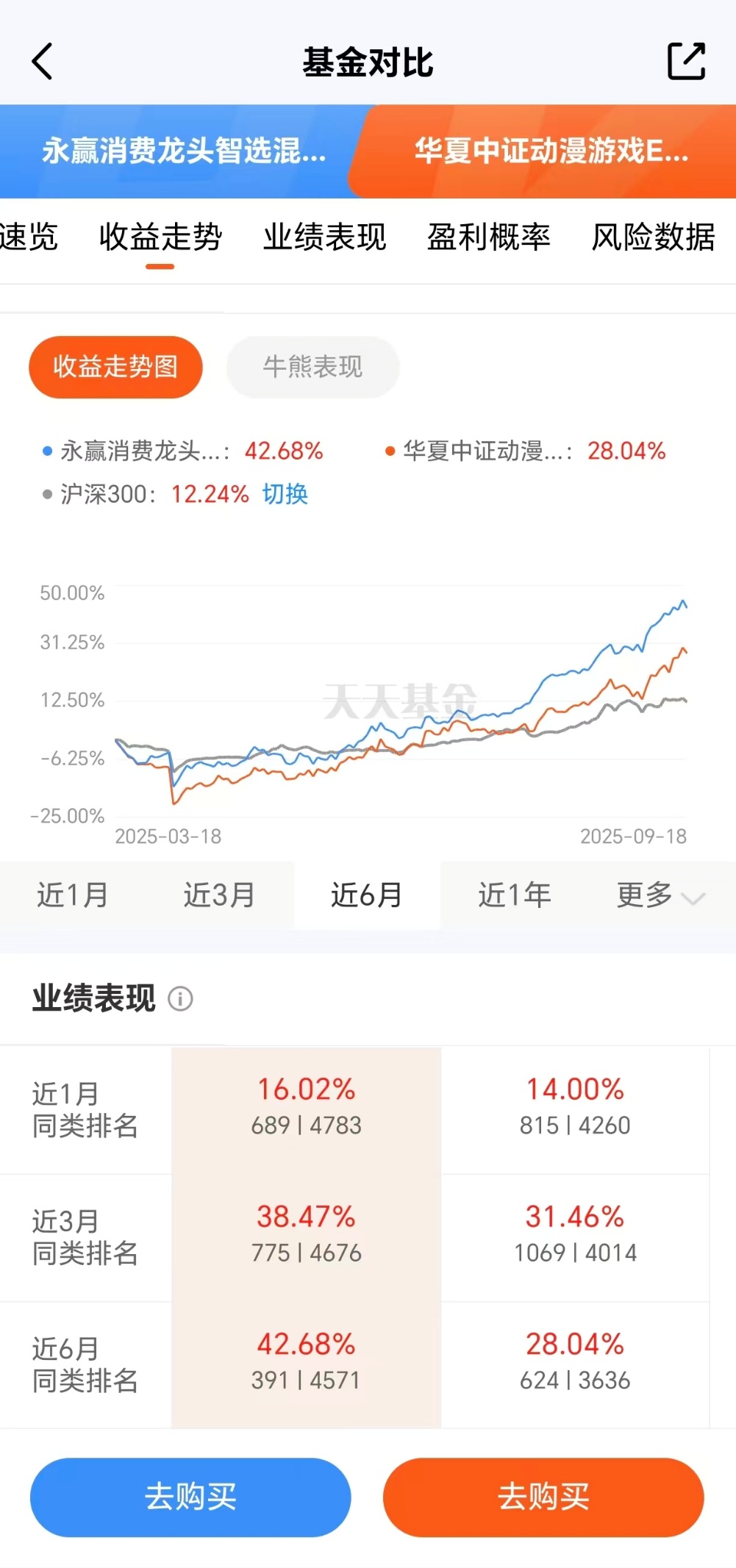Open 华夏中证动漫游戏E fund header
This screenshot has width=736, height=1568.
[551, 151]
